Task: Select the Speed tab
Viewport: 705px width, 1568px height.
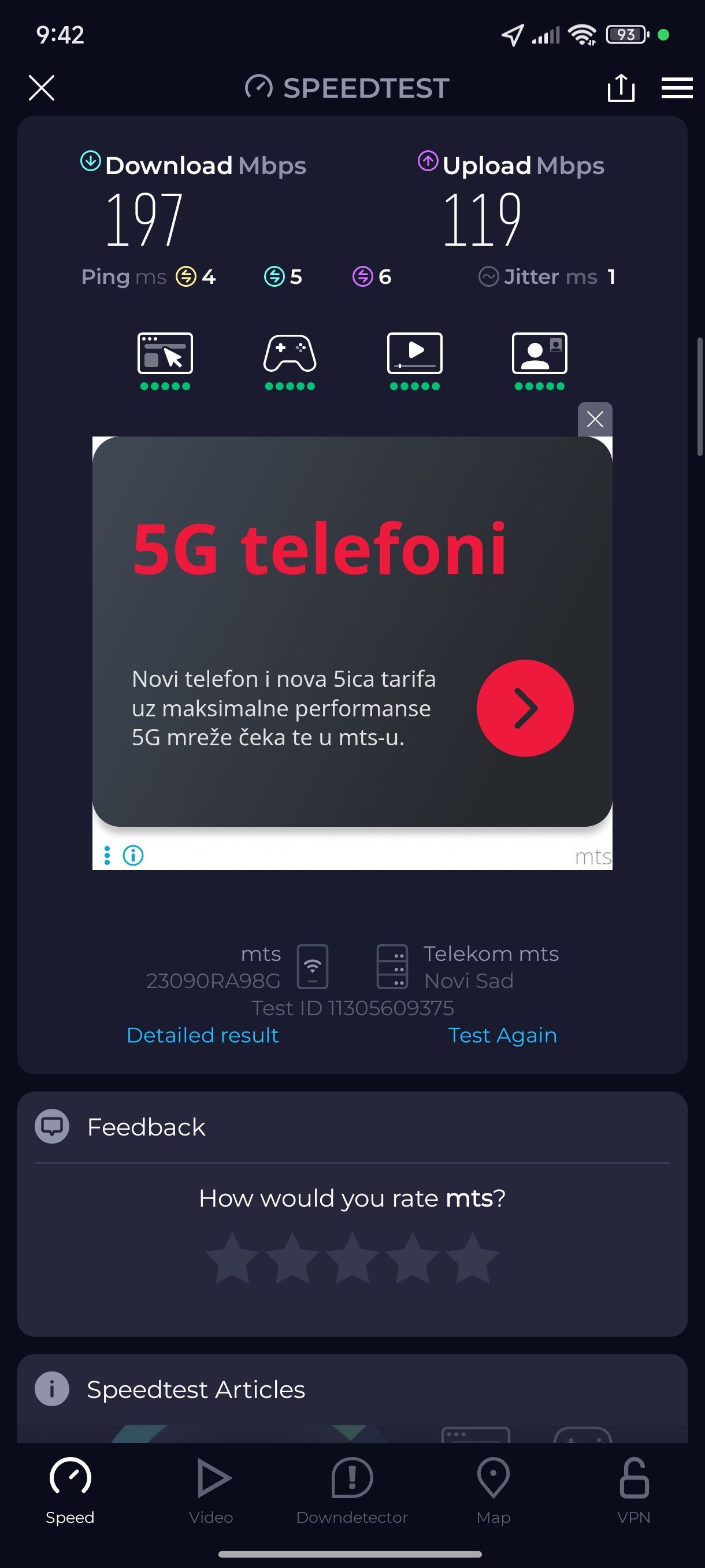Action: [70, 1489]
